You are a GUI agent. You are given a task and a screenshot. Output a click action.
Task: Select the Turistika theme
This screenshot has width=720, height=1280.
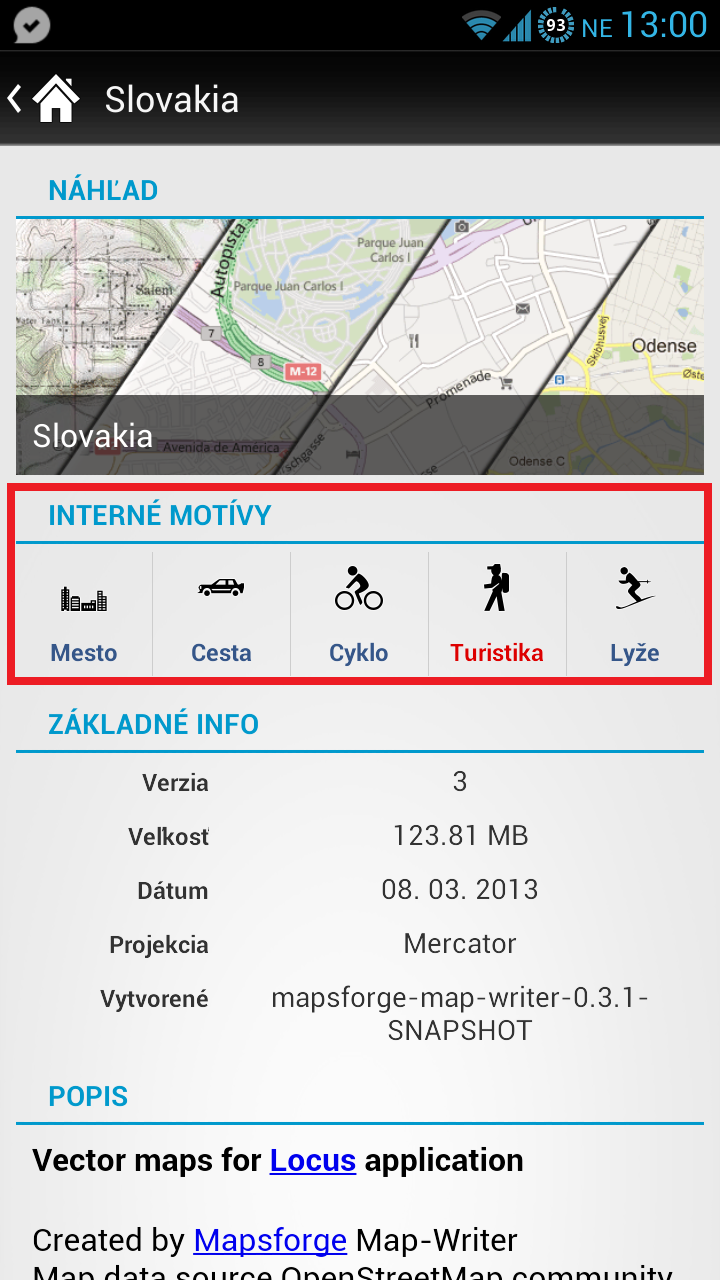point(497,615)
